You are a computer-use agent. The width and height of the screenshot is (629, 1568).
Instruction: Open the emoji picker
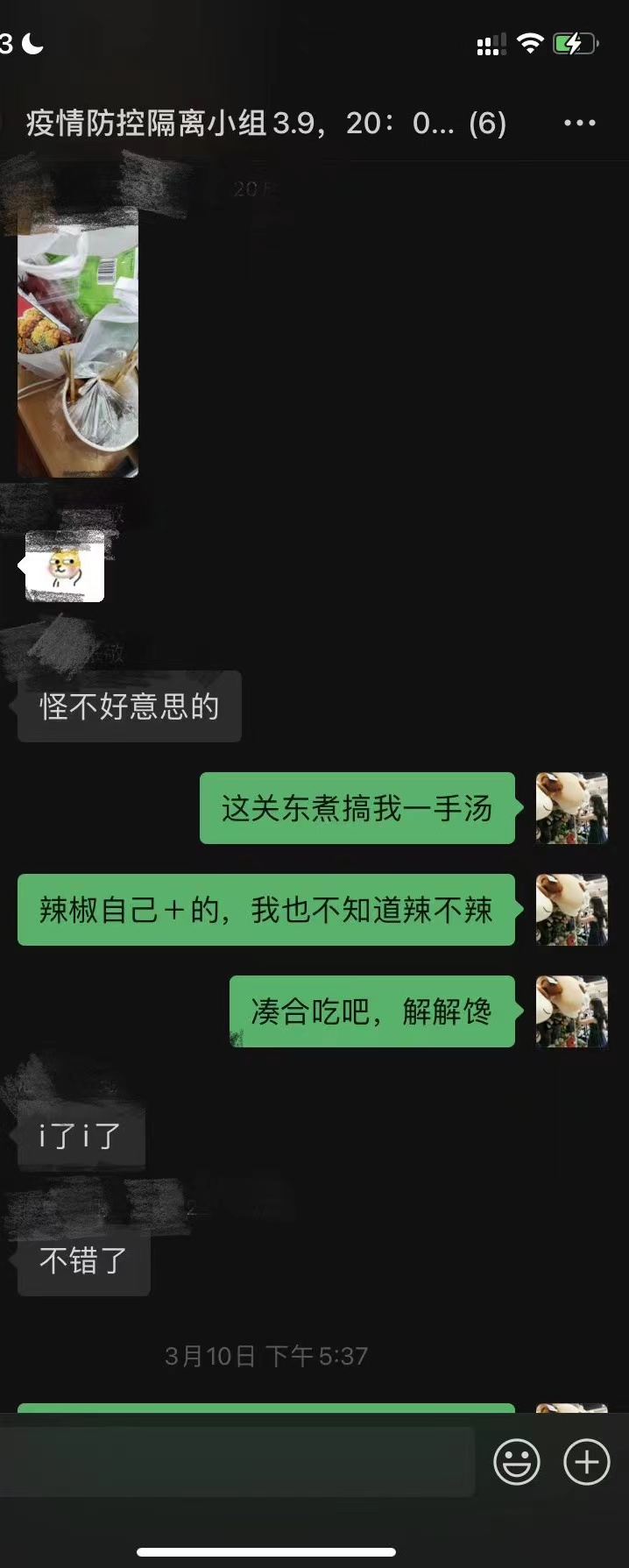click(517, 1461)
